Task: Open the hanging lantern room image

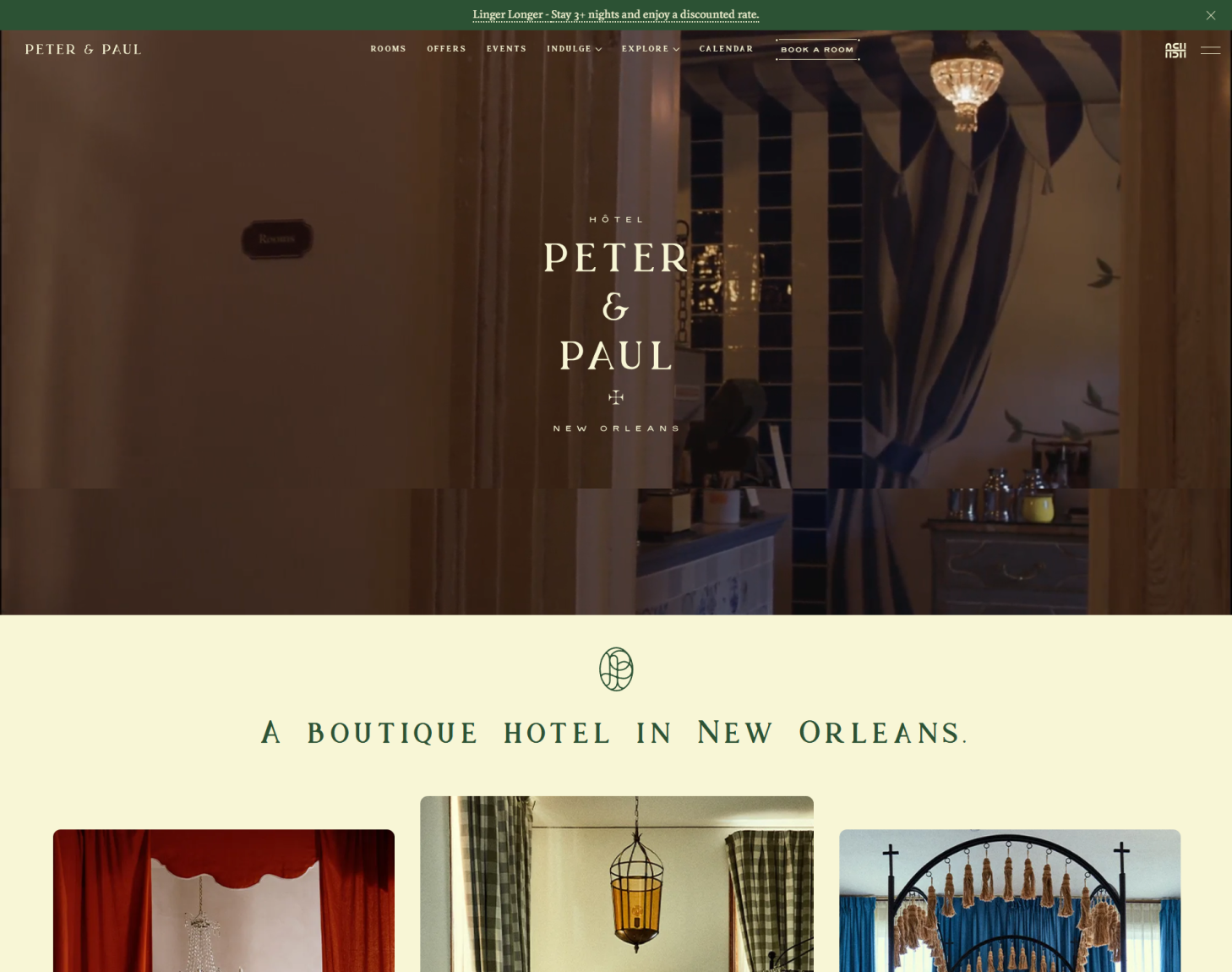Action: coord(616,883)
